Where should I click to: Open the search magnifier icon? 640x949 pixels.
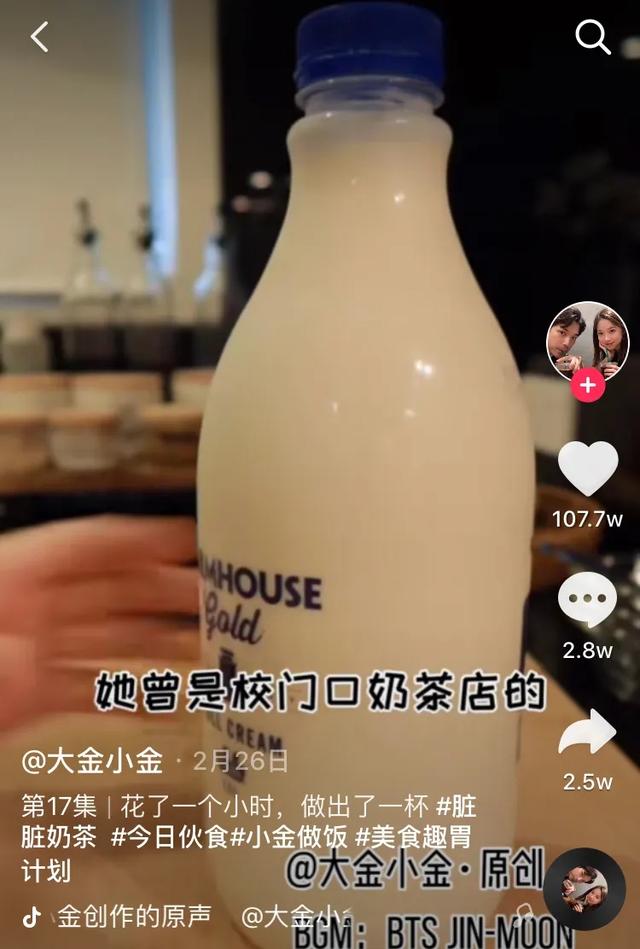click(x=592, y=38)
